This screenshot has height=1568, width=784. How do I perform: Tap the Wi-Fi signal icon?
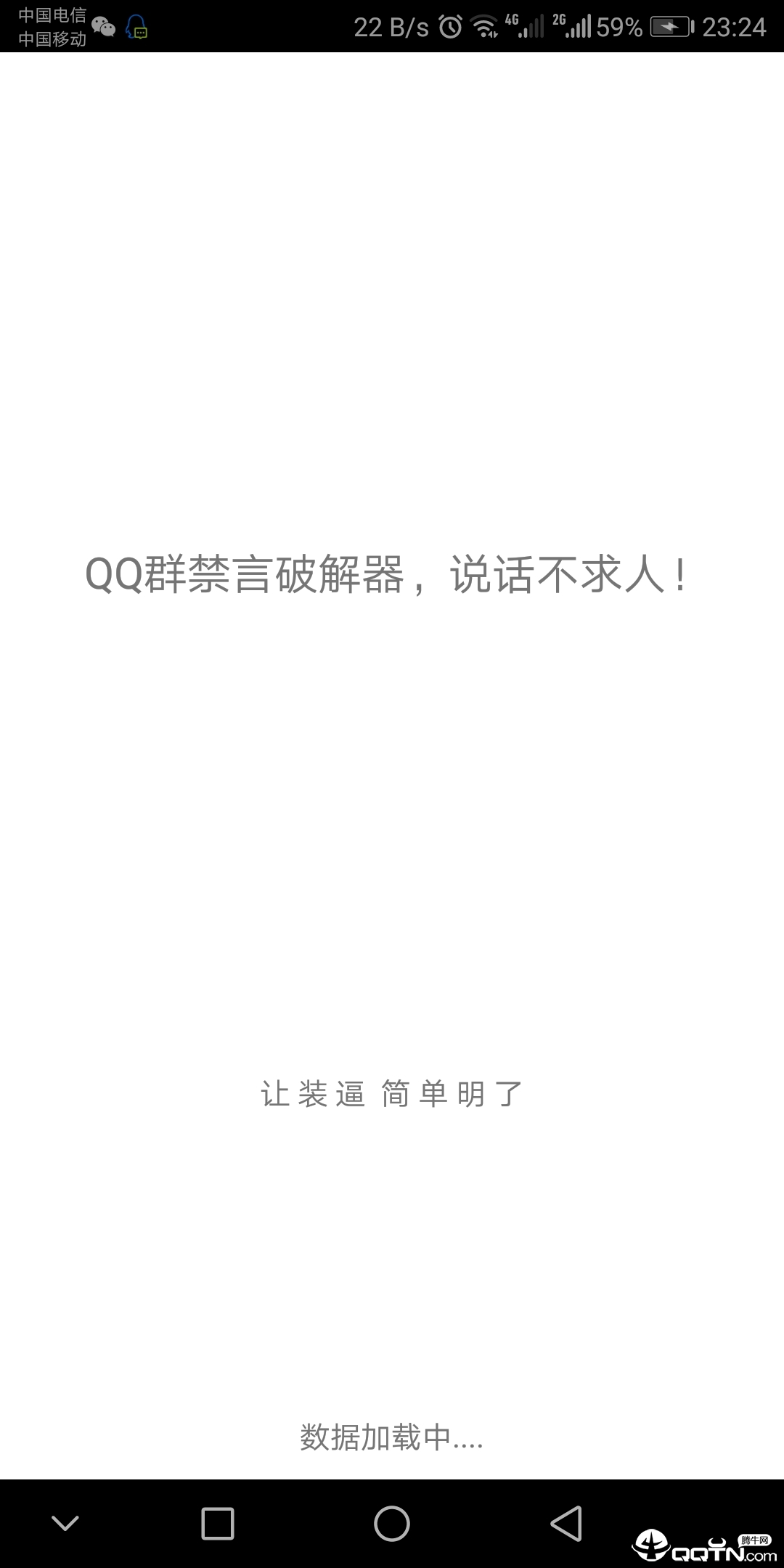(485, 26)
